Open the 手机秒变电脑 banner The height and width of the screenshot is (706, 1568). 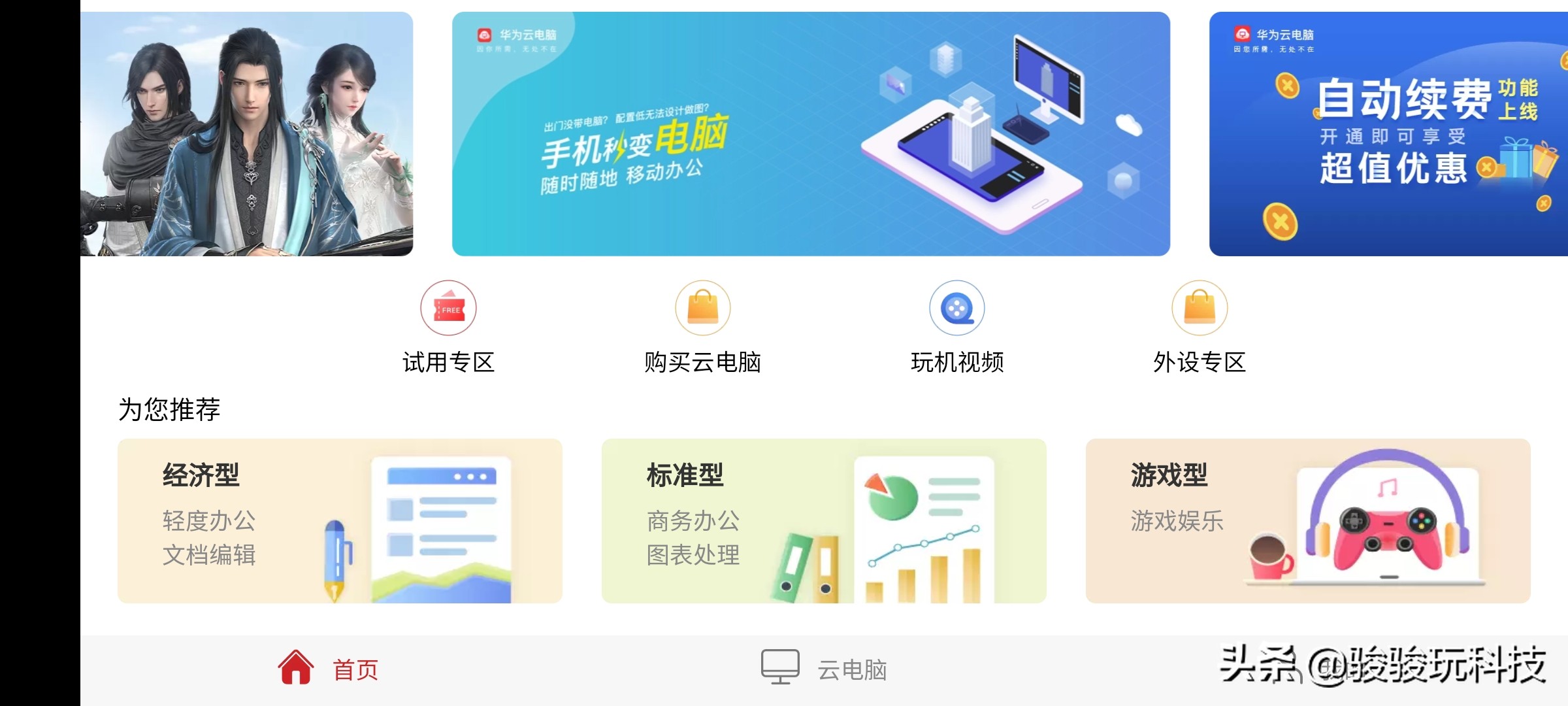coord(811,134)
